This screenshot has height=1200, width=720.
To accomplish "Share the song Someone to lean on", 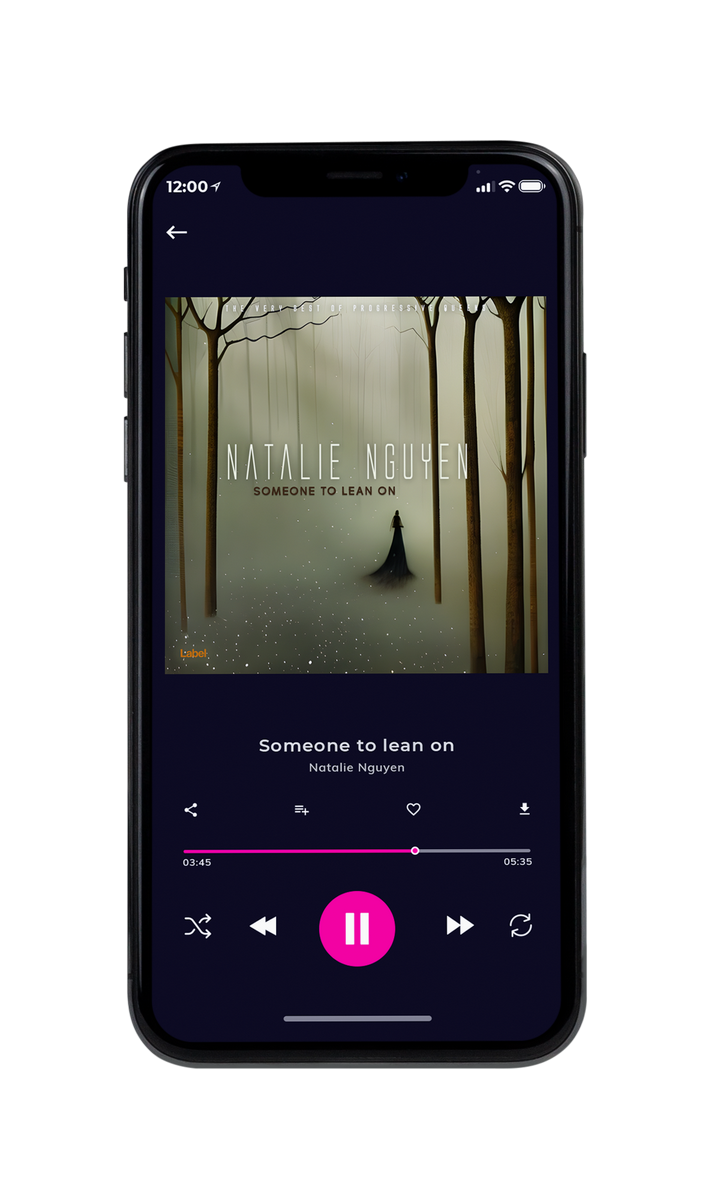I will click(191, 810).
